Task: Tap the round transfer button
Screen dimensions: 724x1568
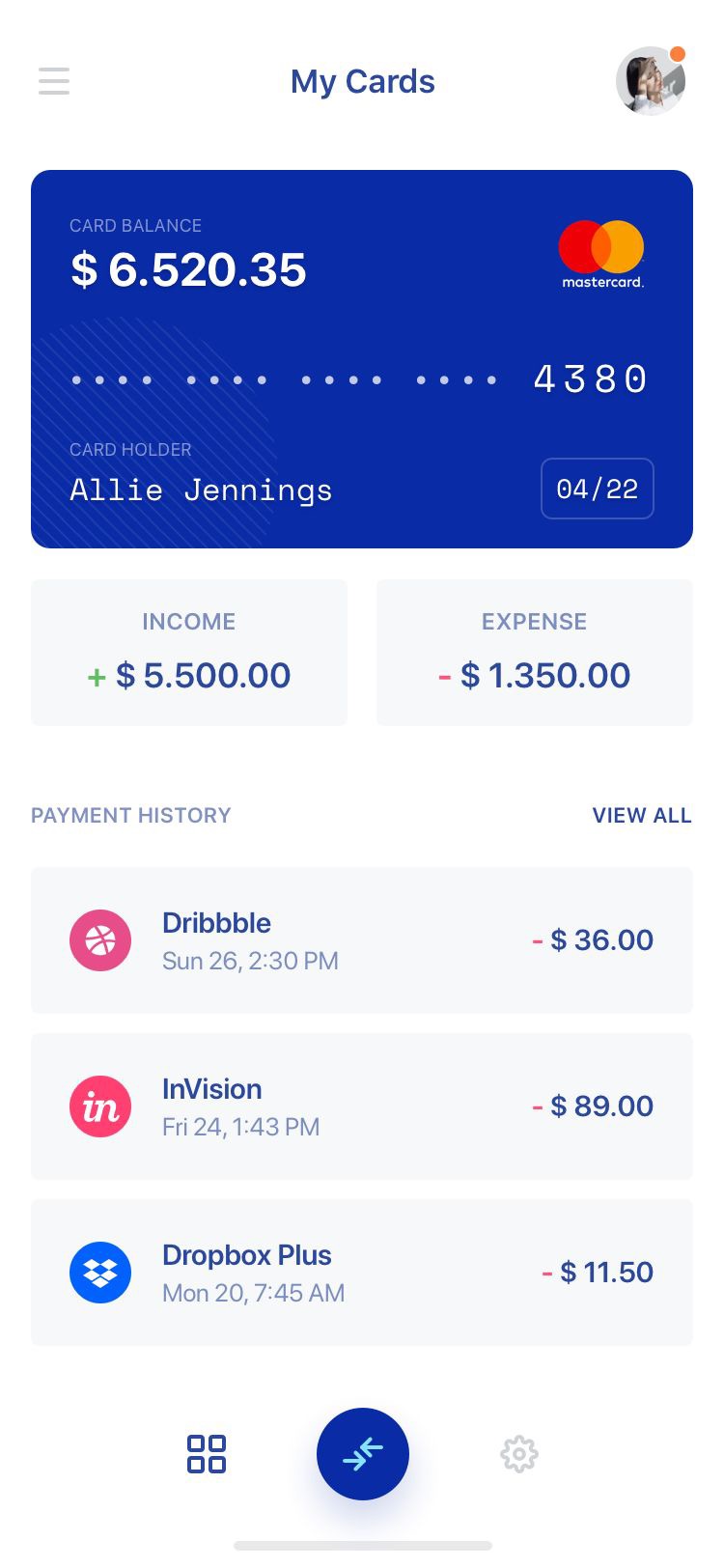Action: click(363, 1454)
